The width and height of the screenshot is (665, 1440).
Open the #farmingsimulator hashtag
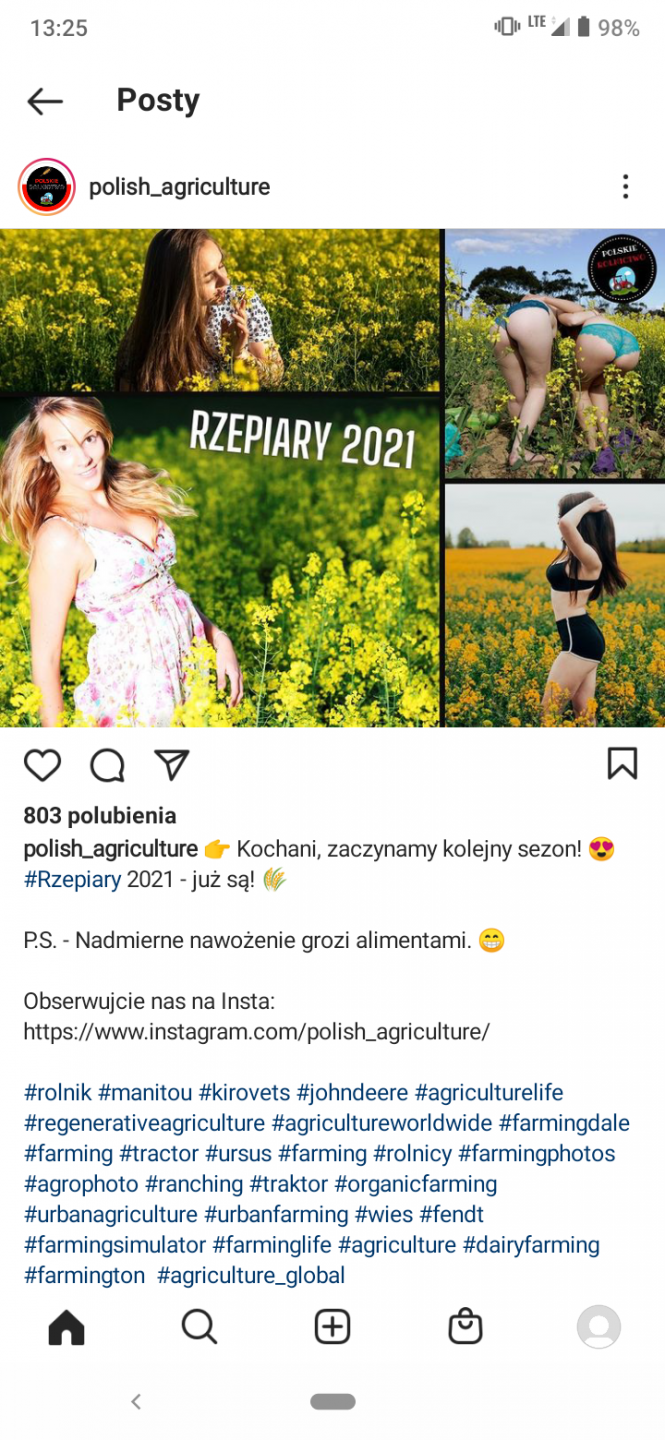[x=114, y=1245]
